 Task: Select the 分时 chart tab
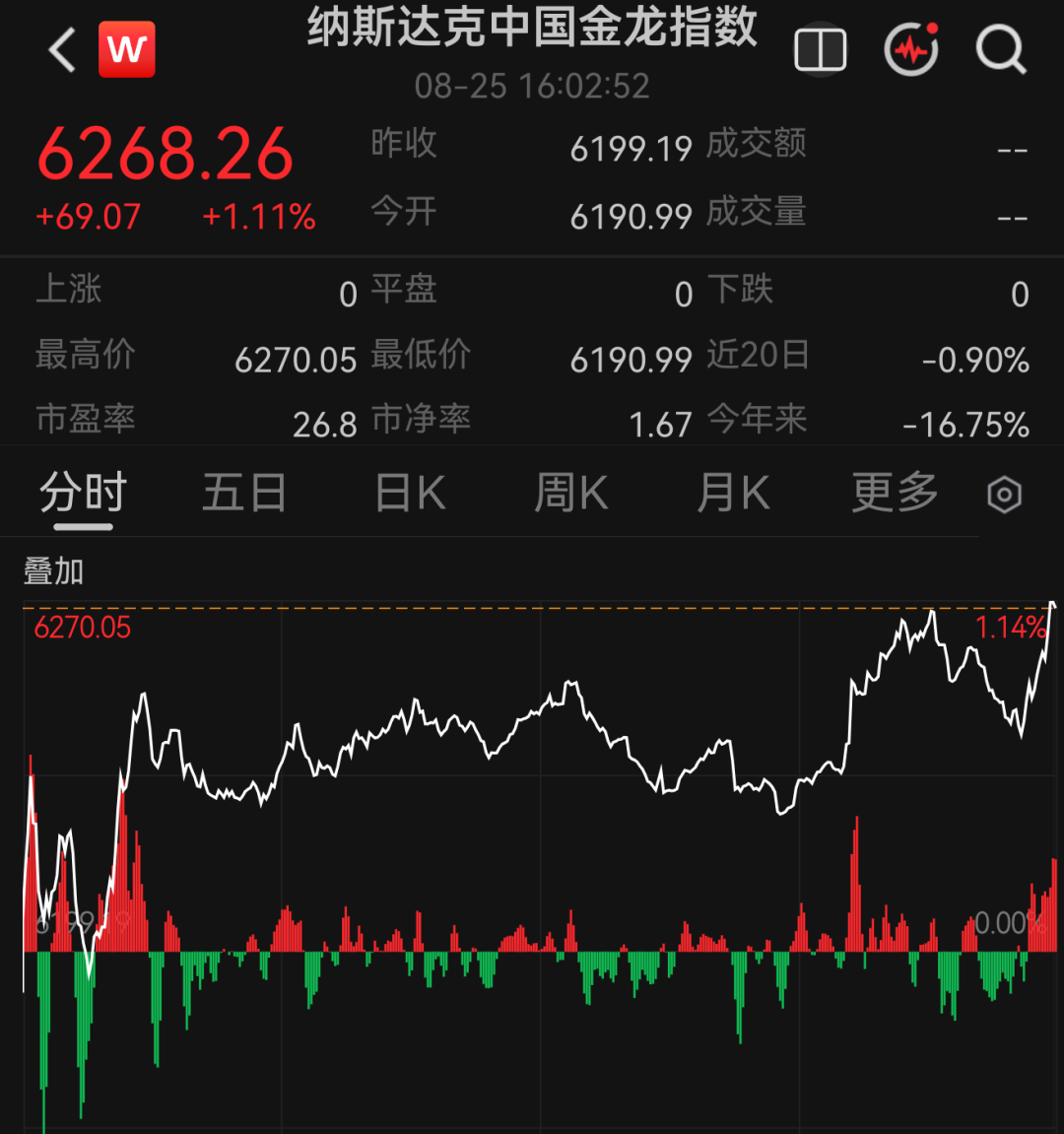point(83,494)
